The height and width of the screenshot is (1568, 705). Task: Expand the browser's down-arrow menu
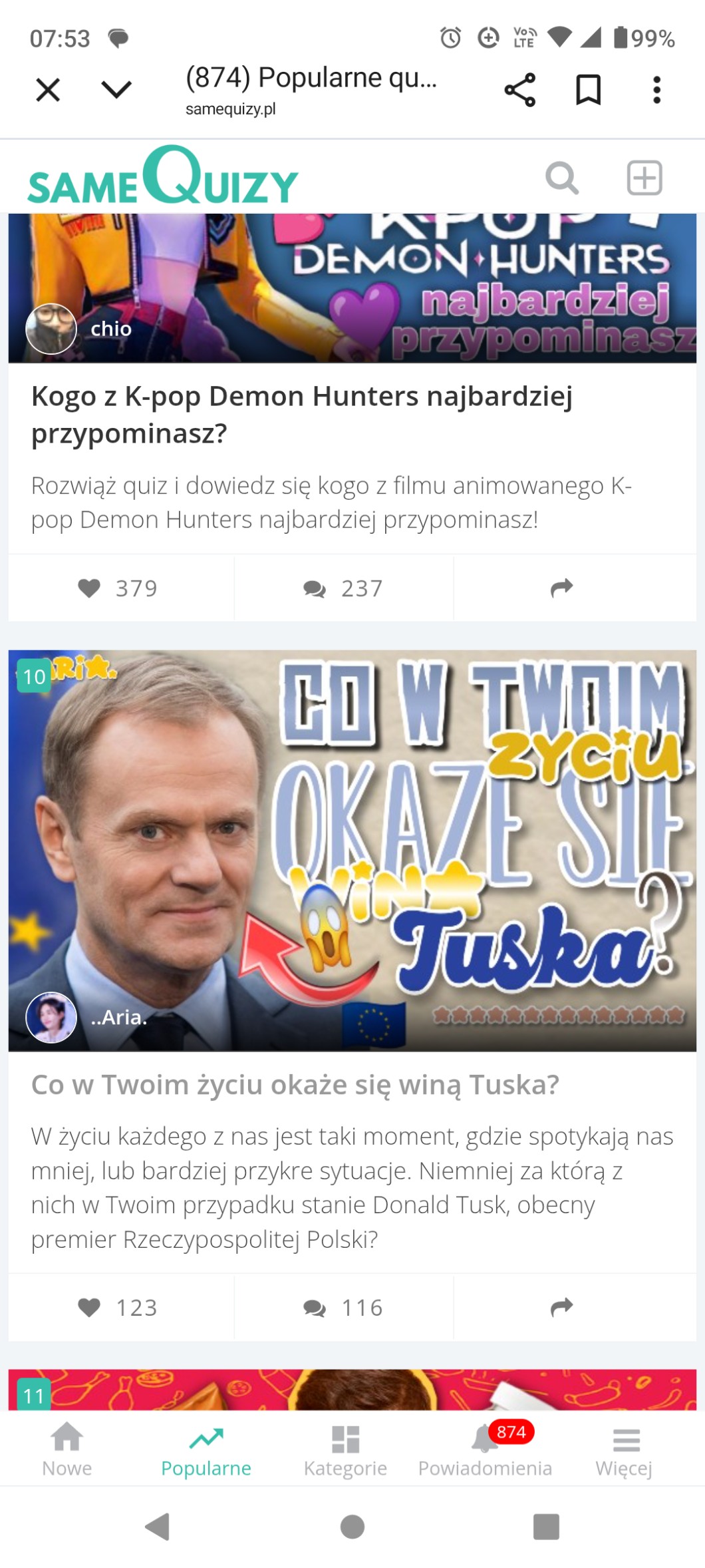coord(116,90)
